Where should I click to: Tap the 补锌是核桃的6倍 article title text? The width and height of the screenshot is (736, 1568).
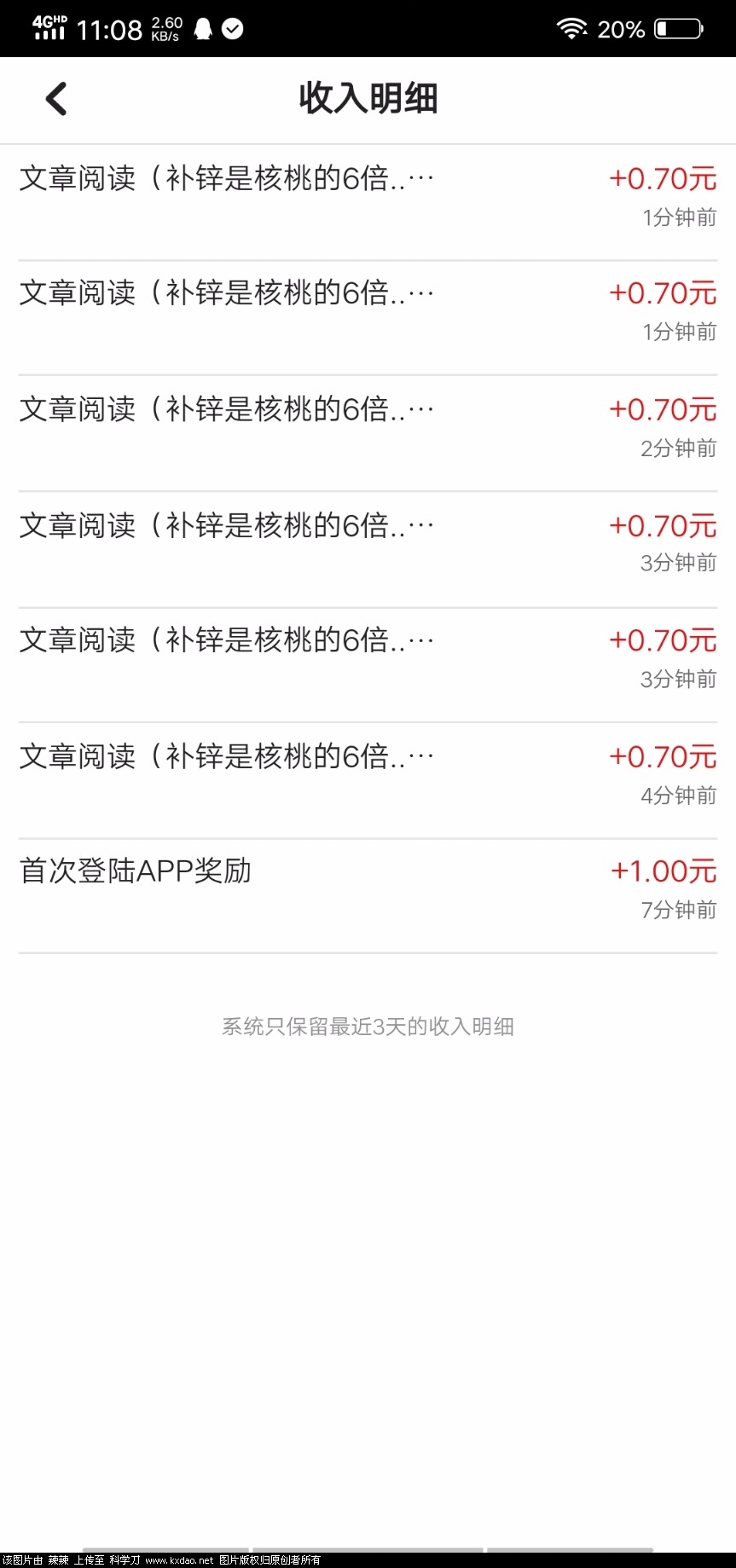pos(281,177)
